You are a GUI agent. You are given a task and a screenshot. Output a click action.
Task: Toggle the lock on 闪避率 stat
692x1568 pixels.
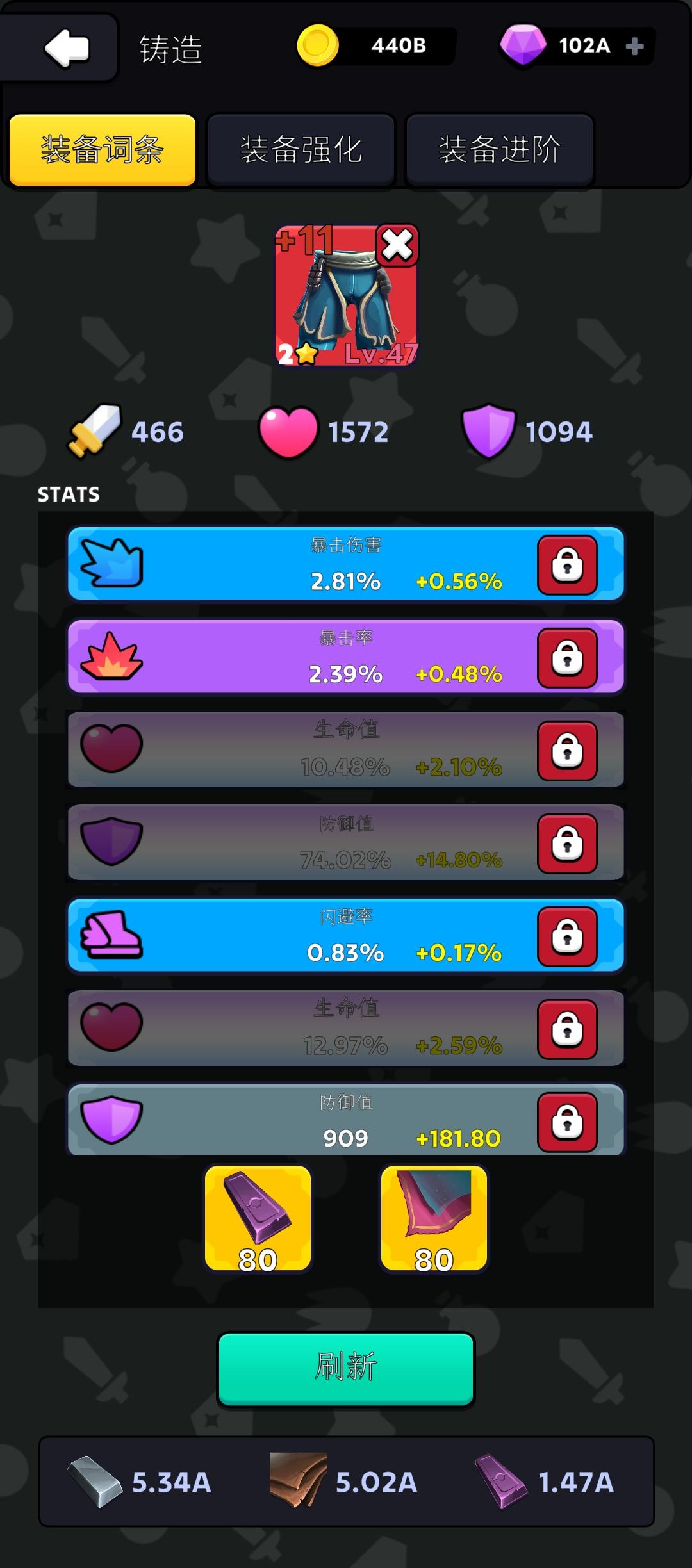point(568,935)
